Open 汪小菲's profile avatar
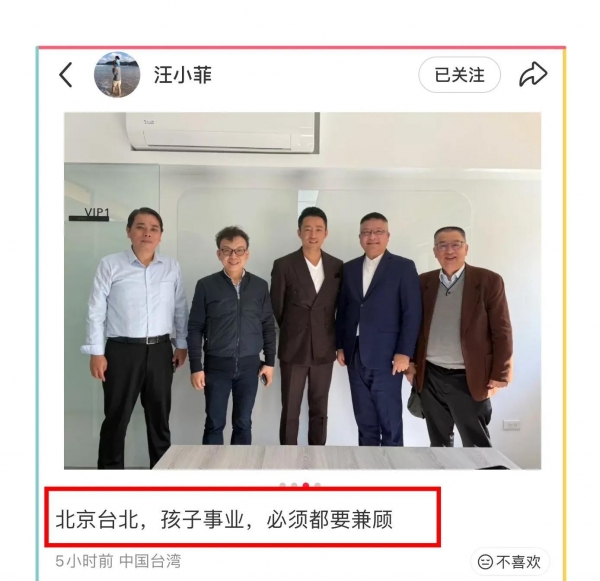 (x=116, y=75)
